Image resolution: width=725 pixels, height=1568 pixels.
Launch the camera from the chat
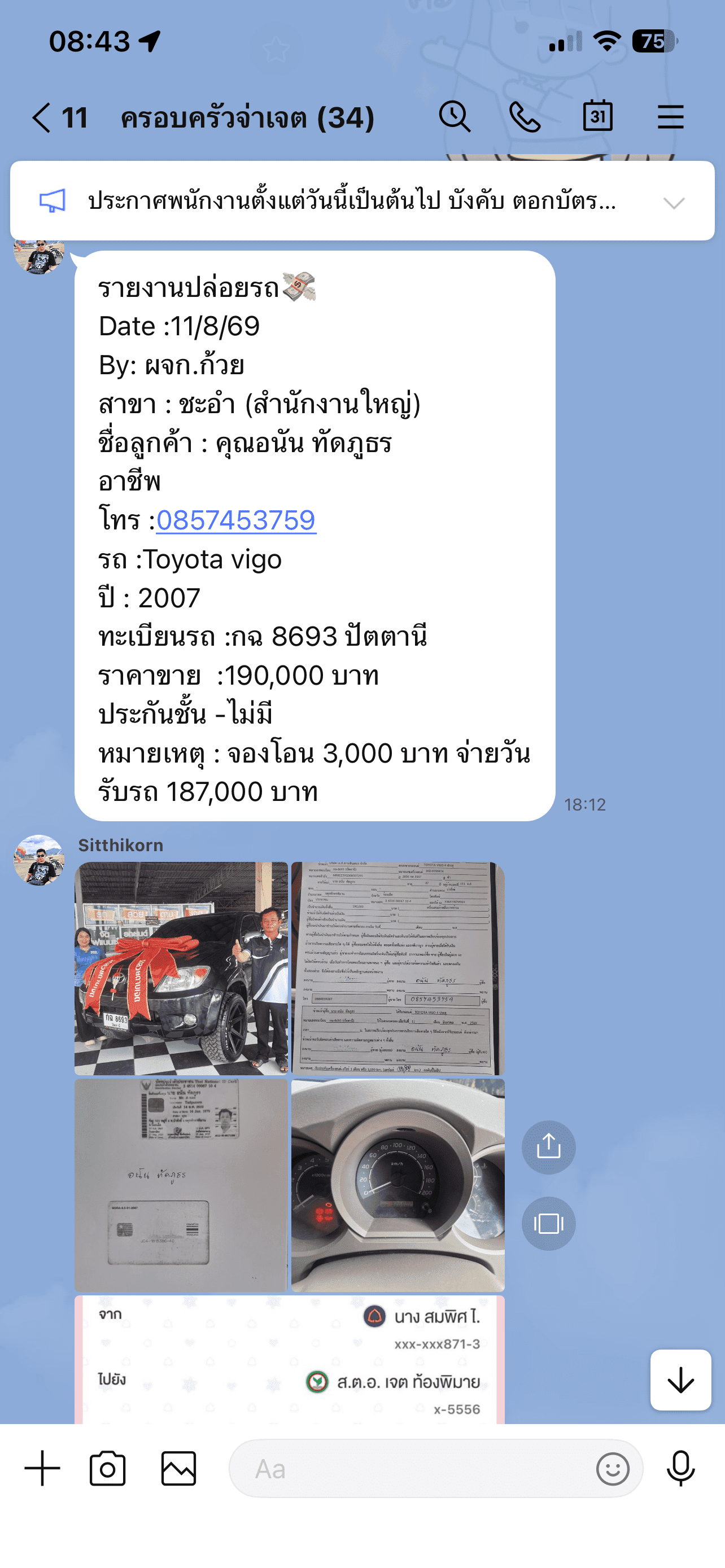point(108,1468)
